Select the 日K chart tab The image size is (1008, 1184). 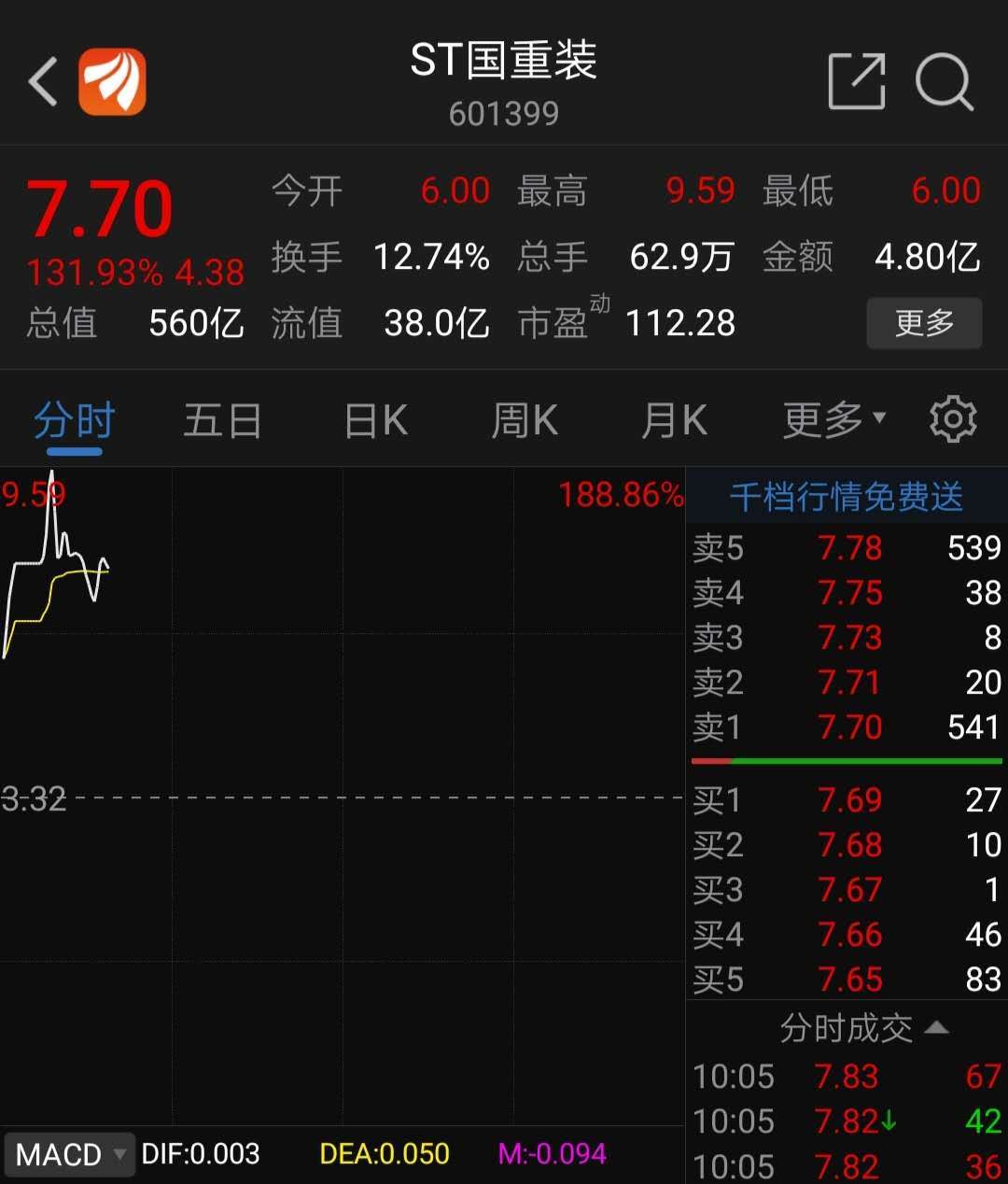375,422
